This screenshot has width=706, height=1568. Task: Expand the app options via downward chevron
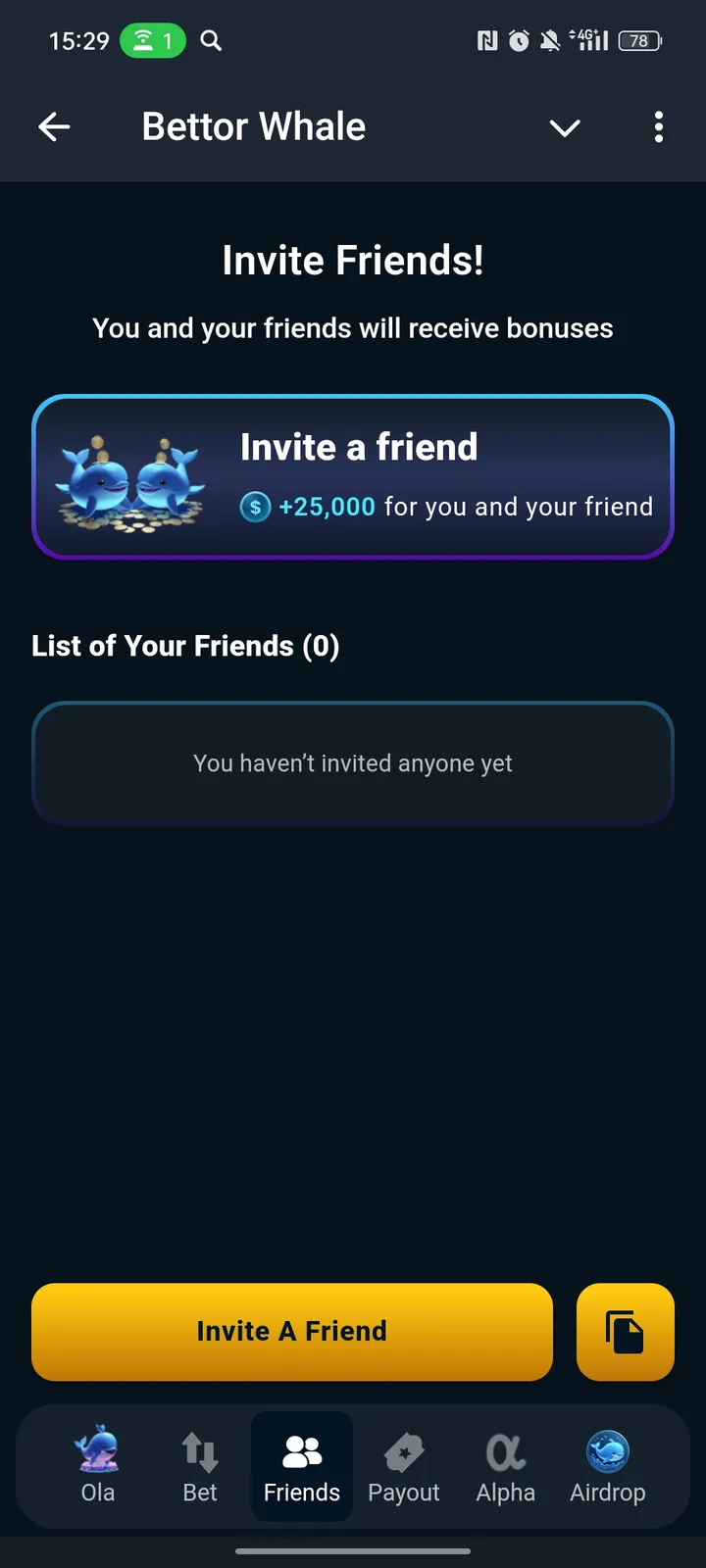point(565,128)
